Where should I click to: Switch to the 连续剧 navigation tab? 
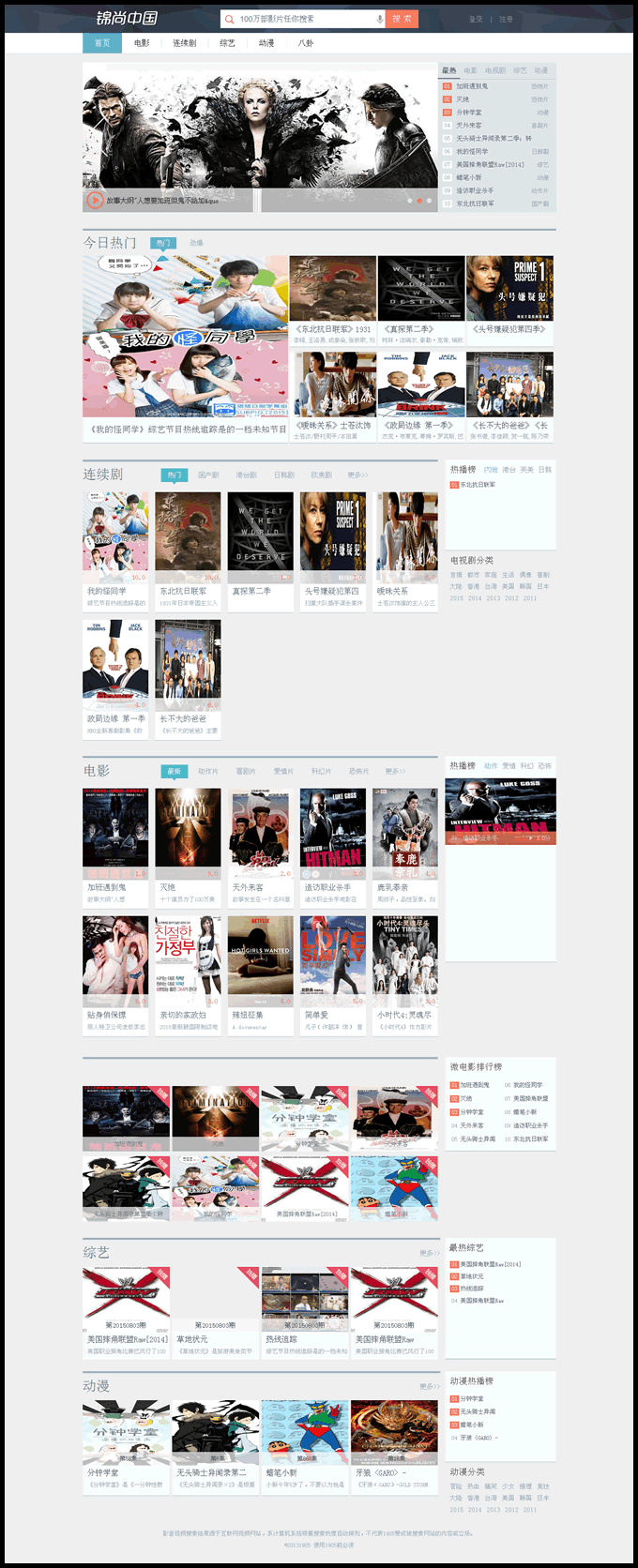pos(184,43)
